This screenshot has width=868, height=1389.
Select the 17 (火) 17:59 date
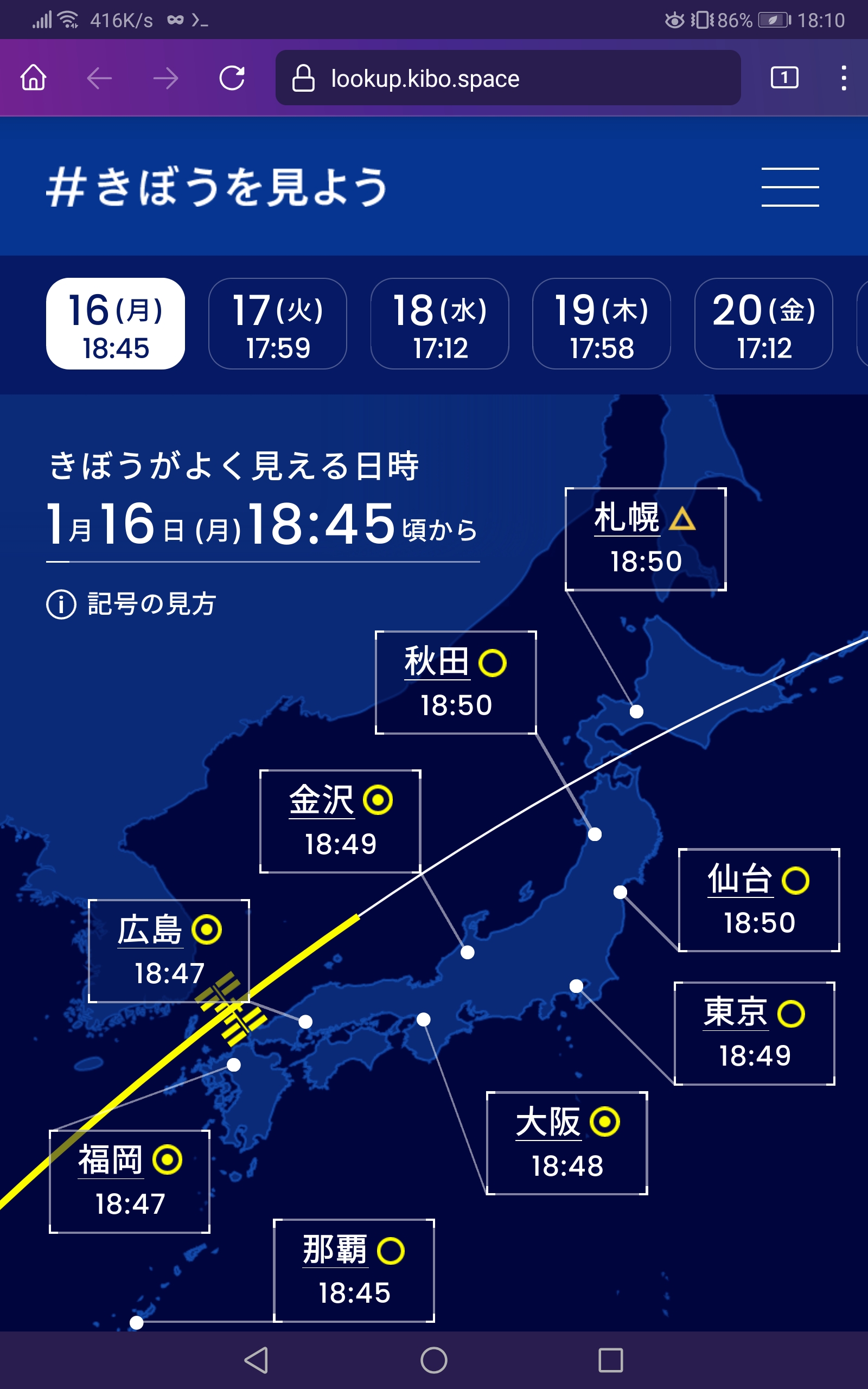click(x=277, y=324)
